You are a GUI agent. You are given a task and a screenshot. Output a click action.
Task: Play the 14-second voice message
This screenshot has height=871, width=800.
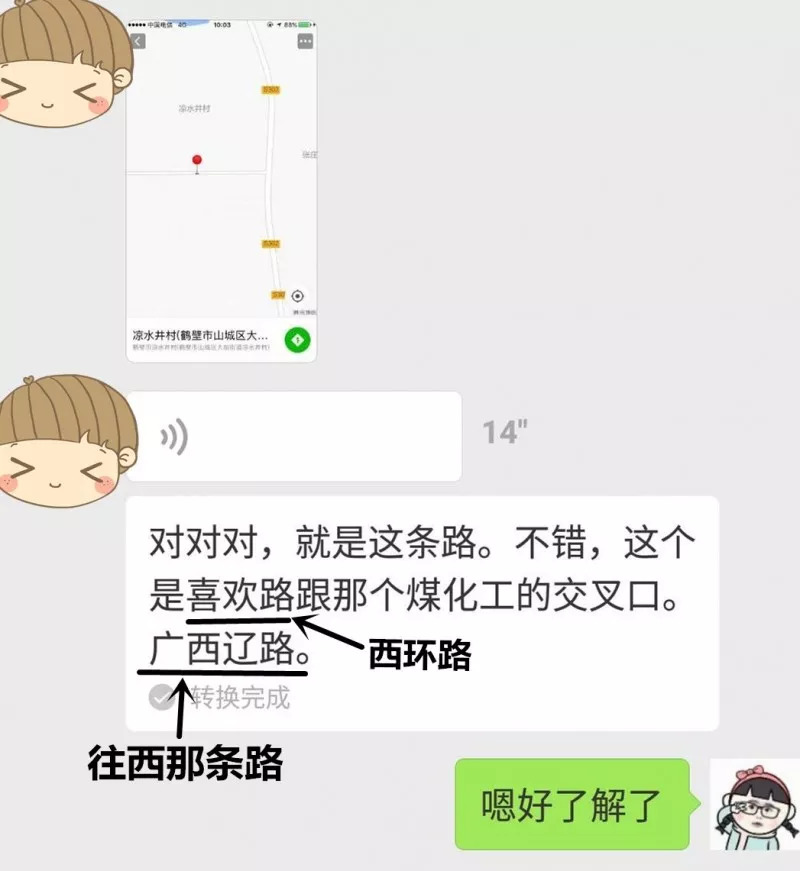click(293, 436)
